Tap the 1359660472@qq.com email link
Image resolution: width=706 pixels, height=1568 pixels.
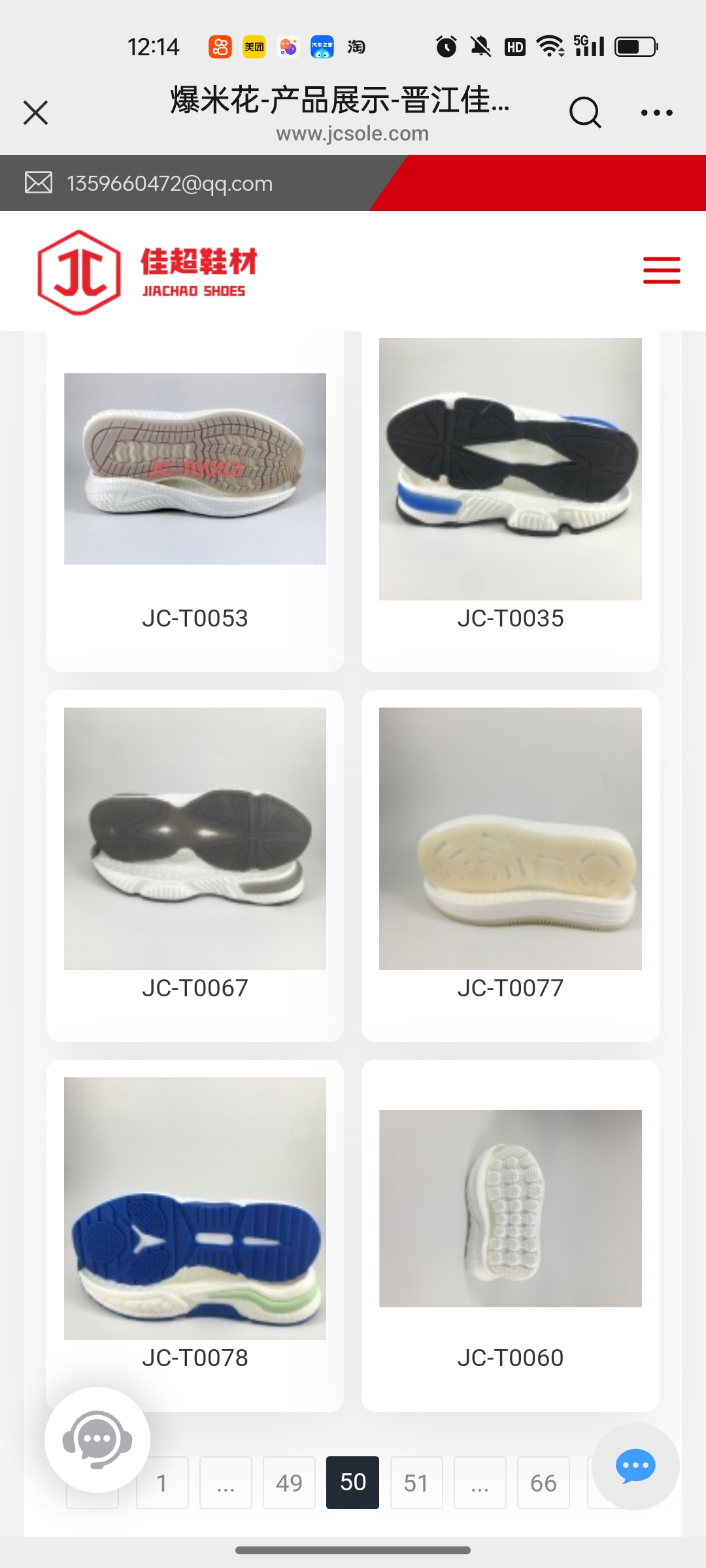[x=169, y=184]
